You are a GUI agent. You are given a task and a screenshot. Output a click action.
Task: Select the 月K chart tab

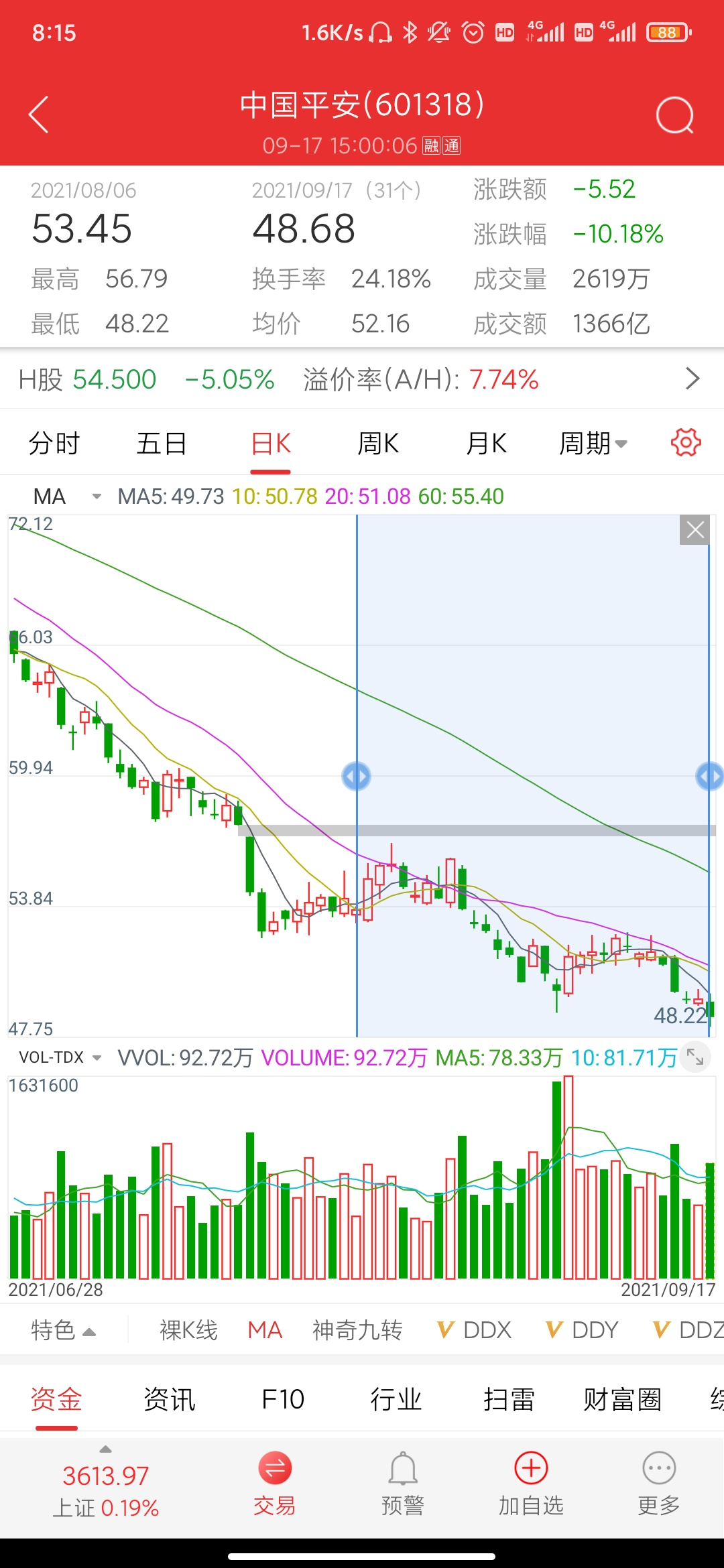tap(486, 444)
